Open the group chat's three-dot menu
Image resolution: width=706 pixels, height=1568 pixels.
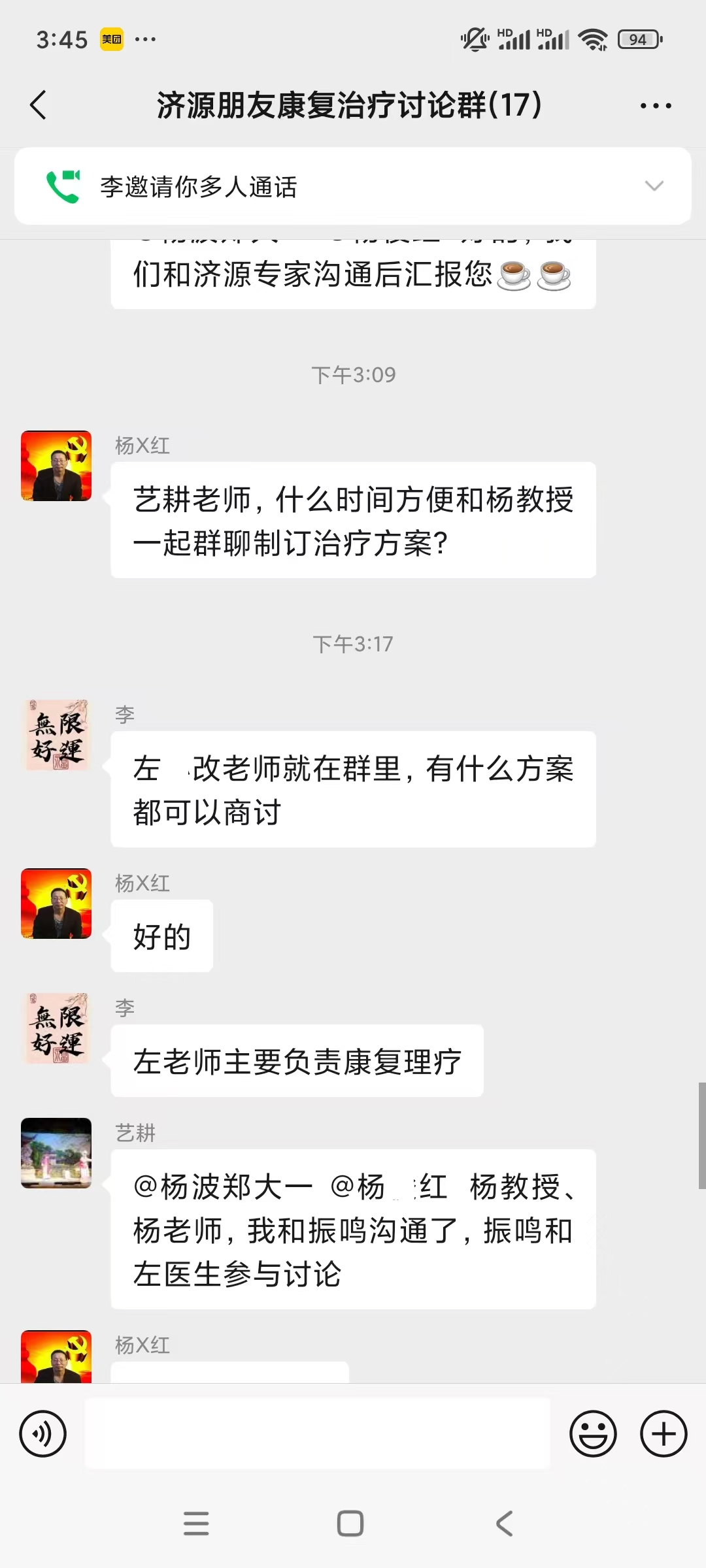click(x=655, y=106)
